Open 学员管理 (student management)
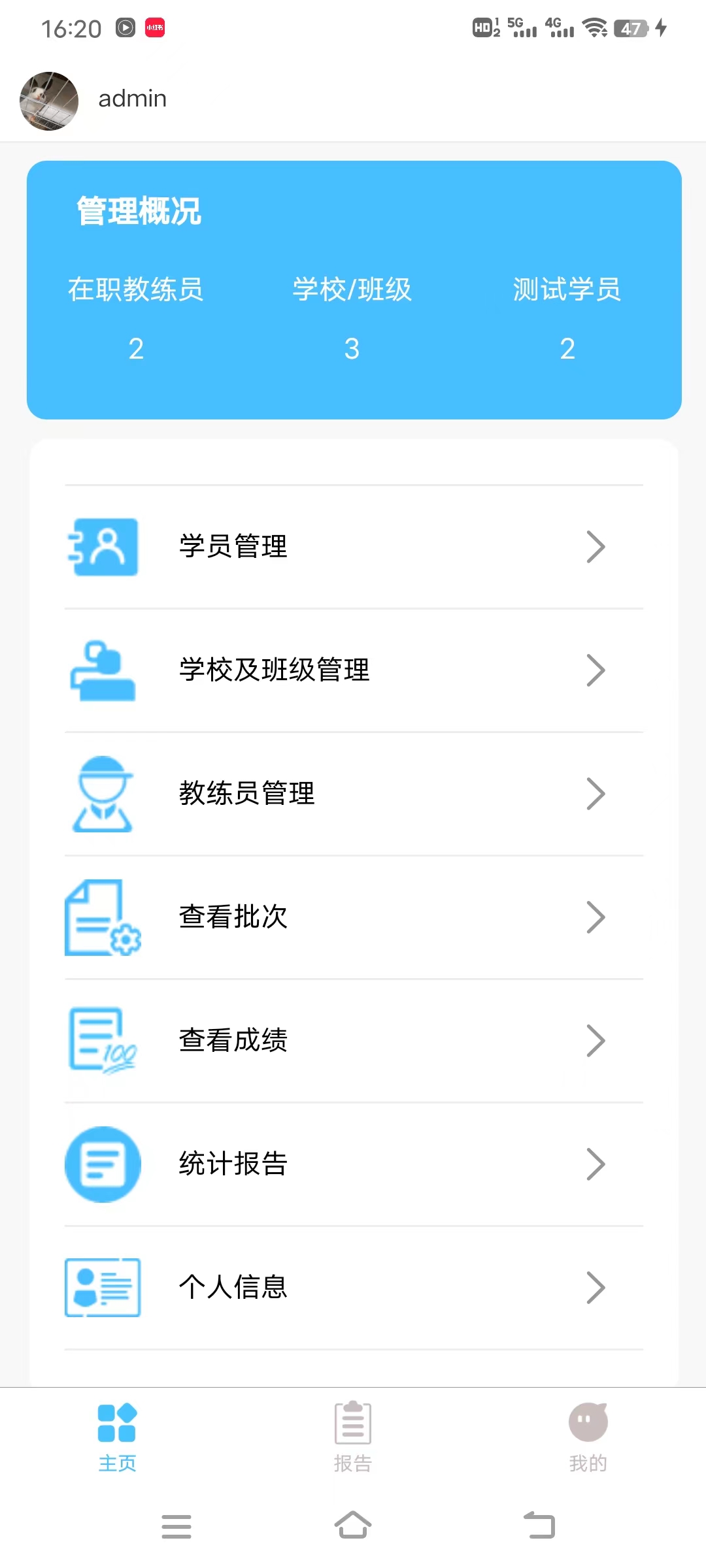706x1568 pixels. pyautogui.click(x=353, y=547)
